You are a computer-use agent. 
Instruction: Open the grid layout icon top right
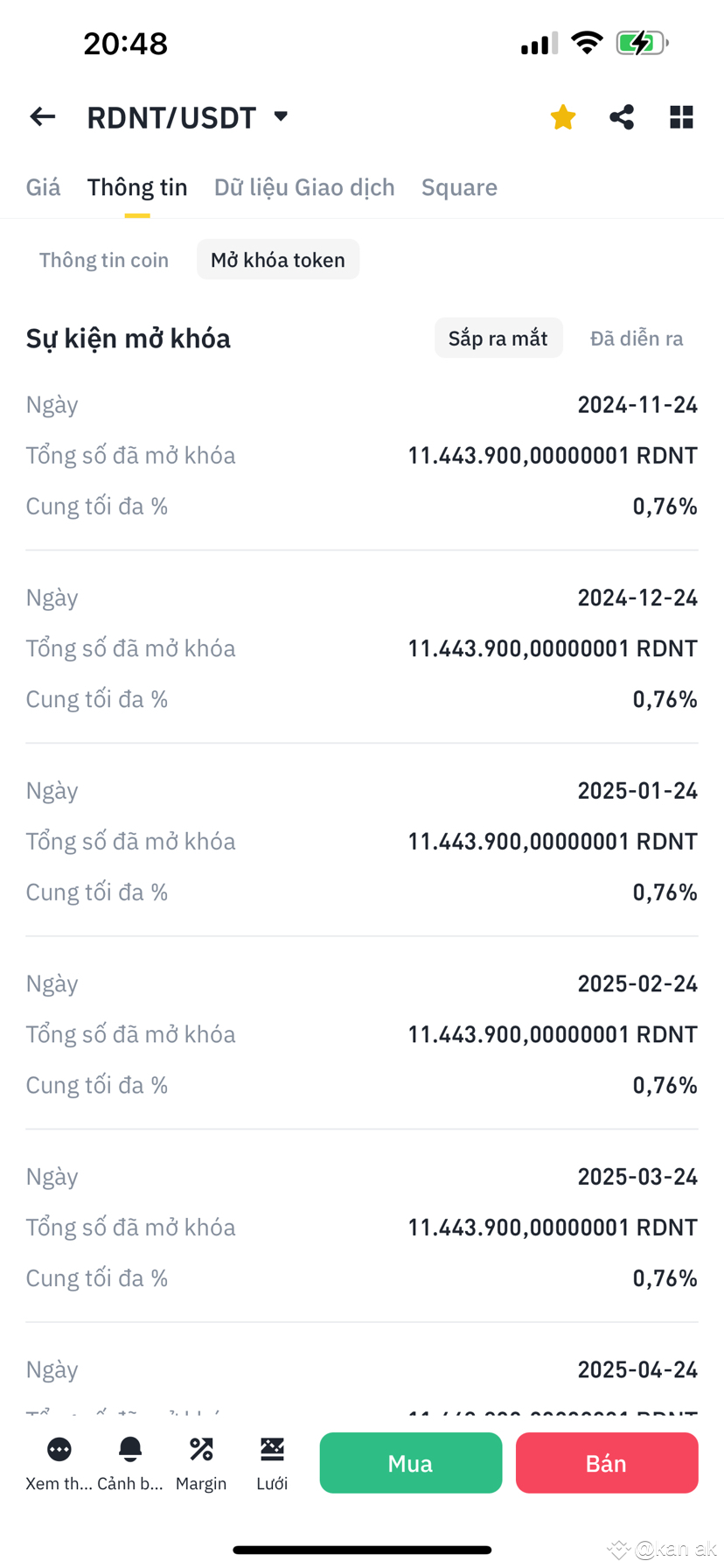tap(681, 116)
